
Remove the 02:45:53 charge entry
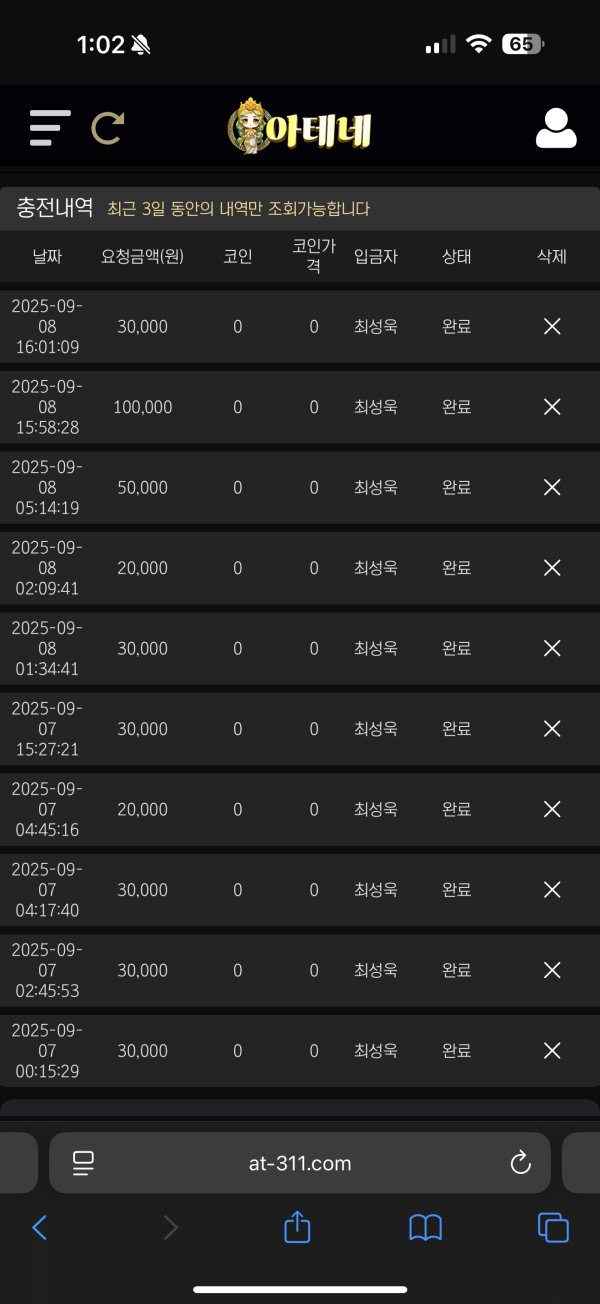(552, 970)
